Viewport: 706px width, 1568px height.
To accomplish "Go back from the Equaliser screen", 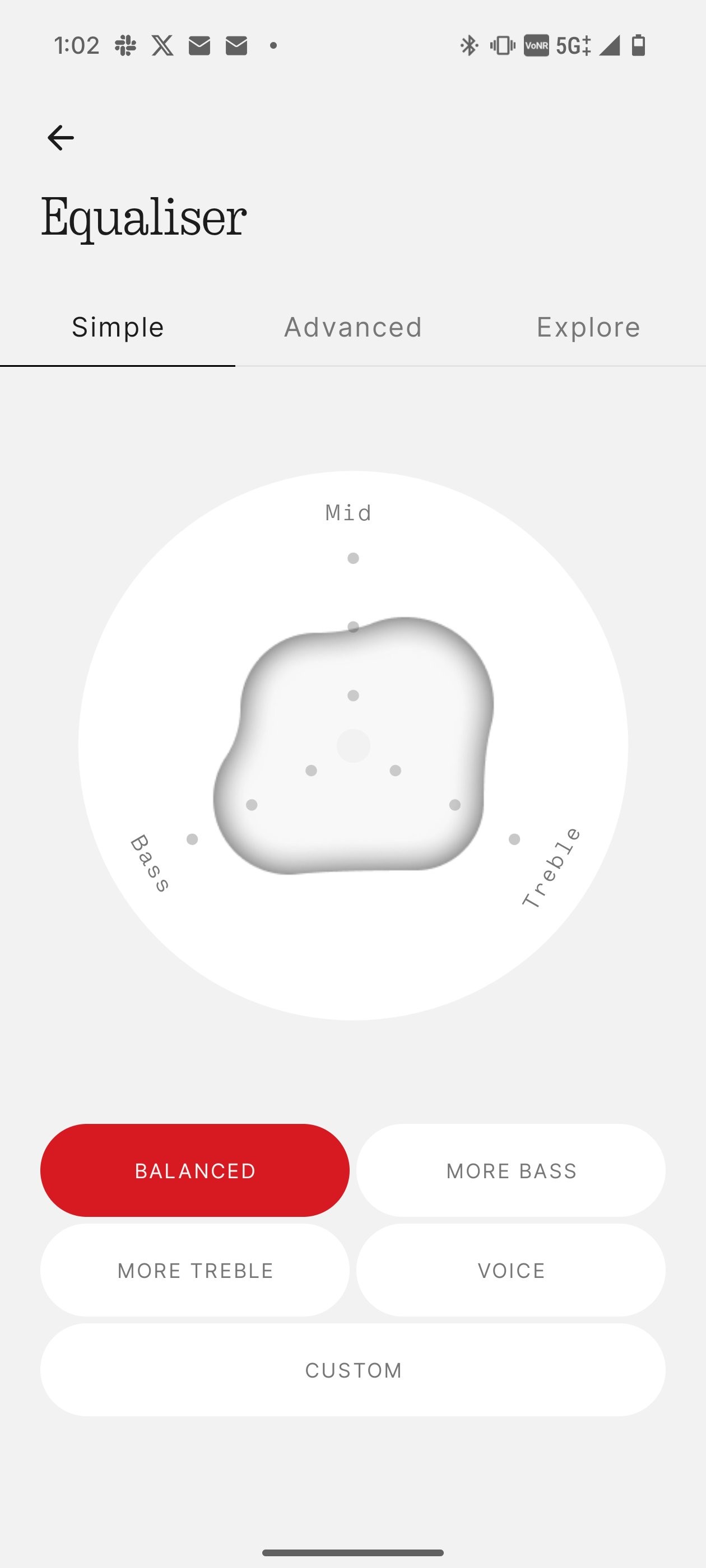I will click(x=61, y=138).
